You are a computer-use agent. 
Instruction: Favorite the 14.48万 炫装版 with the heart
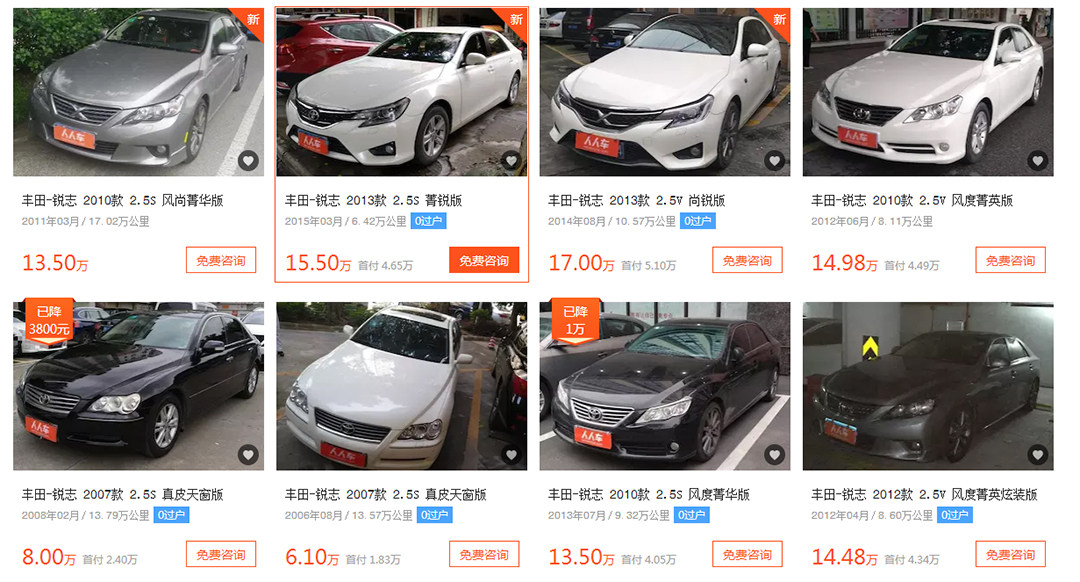pyautogui.click(x=1037, y=455)
